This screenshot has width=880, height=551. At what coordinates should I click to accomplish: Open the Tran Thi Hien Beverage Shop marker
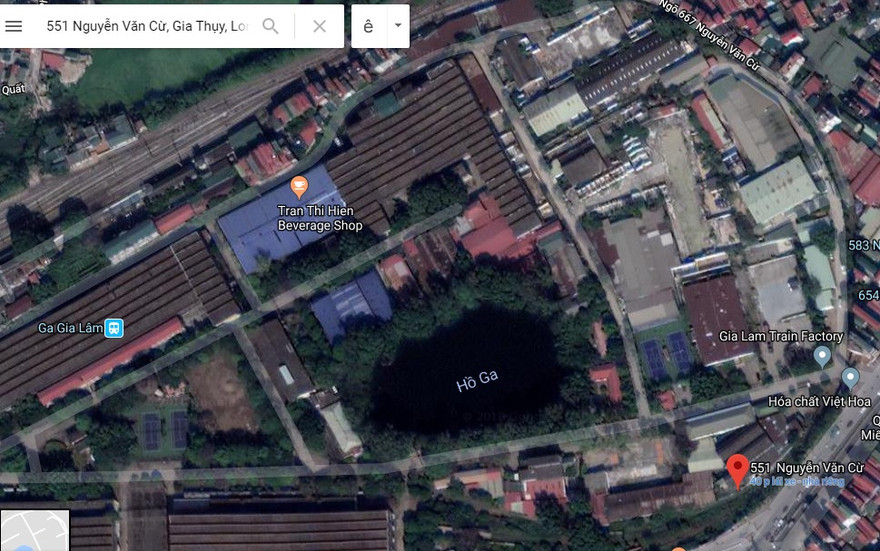(298, 186)
